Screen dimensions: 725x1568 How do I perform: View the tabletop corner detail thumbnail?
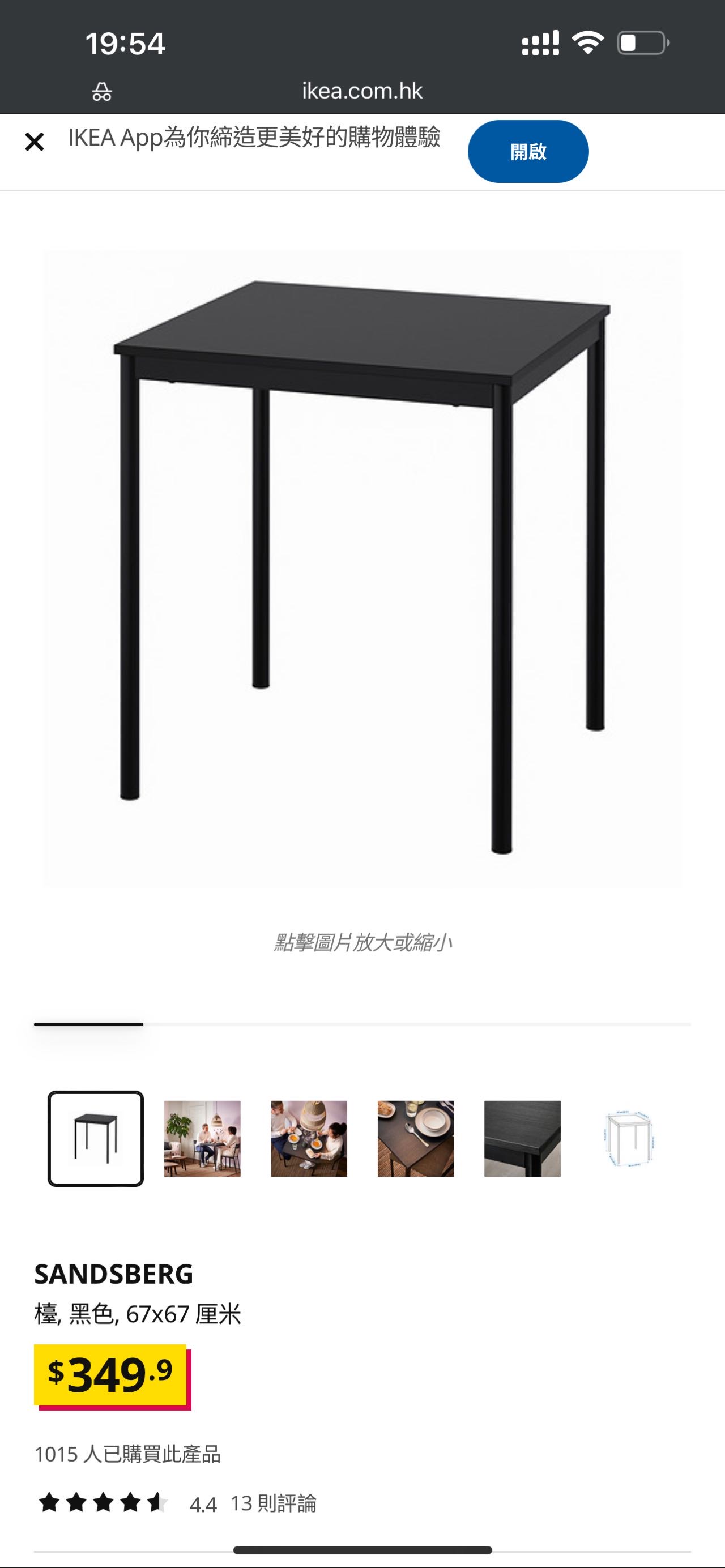522,1138
